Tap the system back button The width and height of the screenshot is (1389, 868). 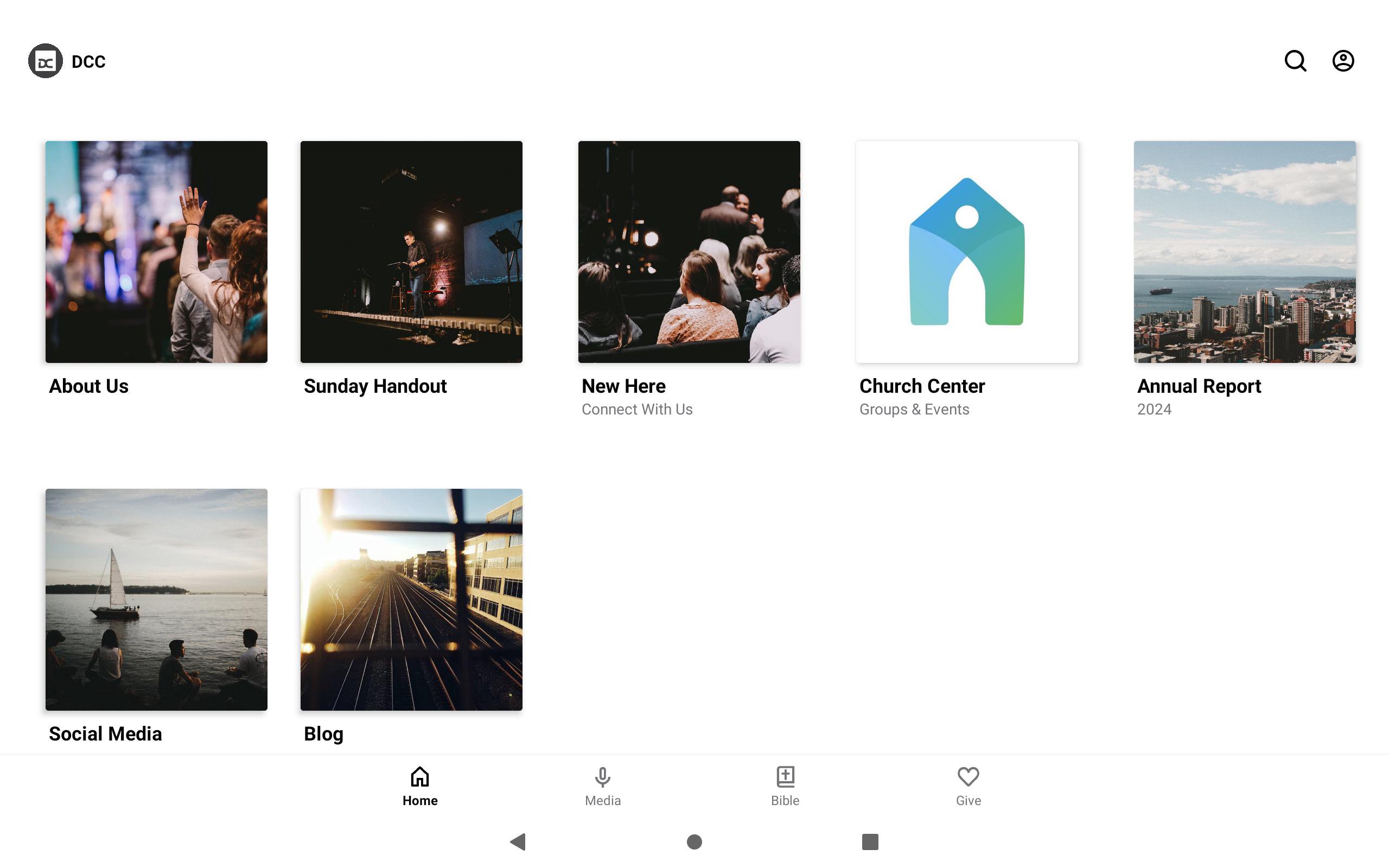(x=518, y=841)
